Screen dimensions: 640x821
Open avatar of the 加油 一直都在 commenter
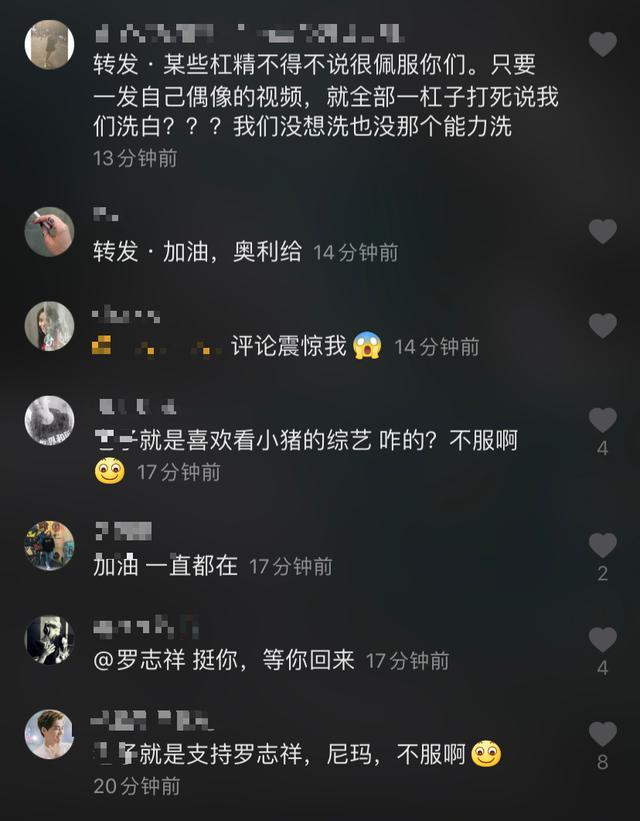49,545
